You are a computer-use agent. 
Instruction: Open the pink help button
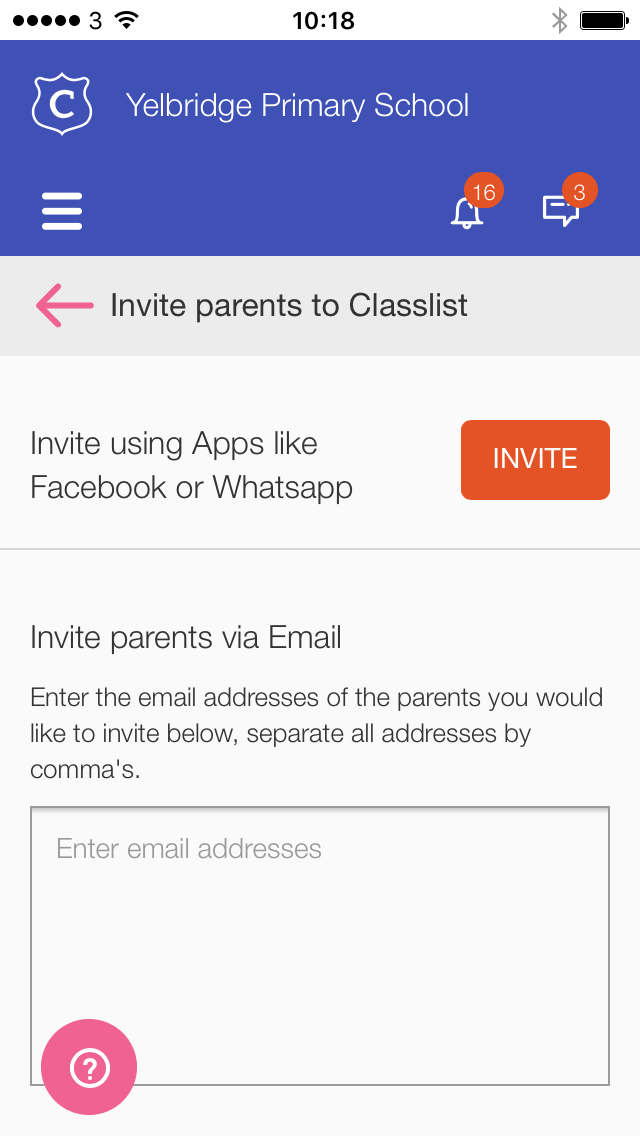click(89, 1066)
